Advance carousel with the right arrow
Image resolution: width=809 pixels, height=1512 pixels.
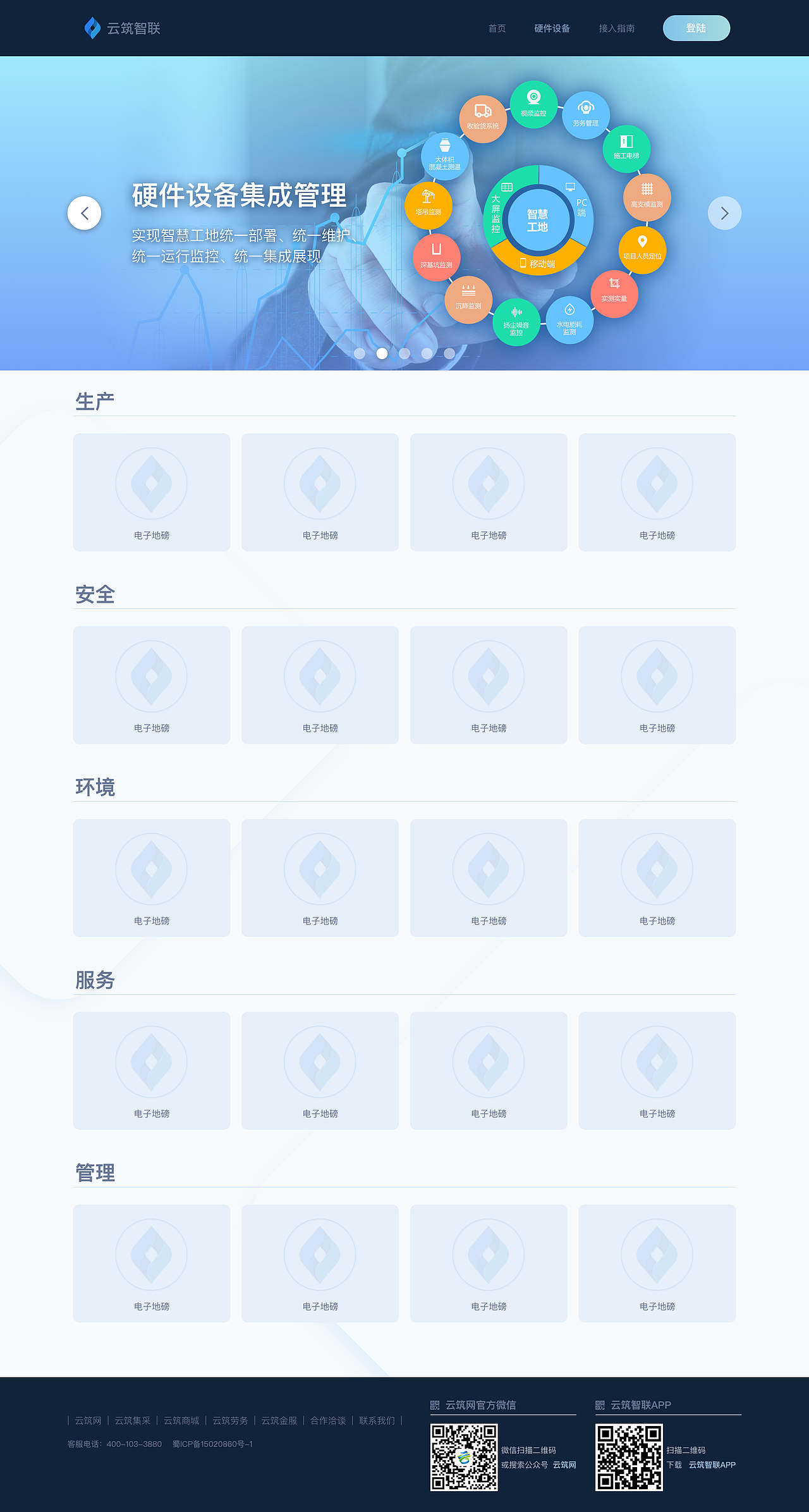[724, 213]
